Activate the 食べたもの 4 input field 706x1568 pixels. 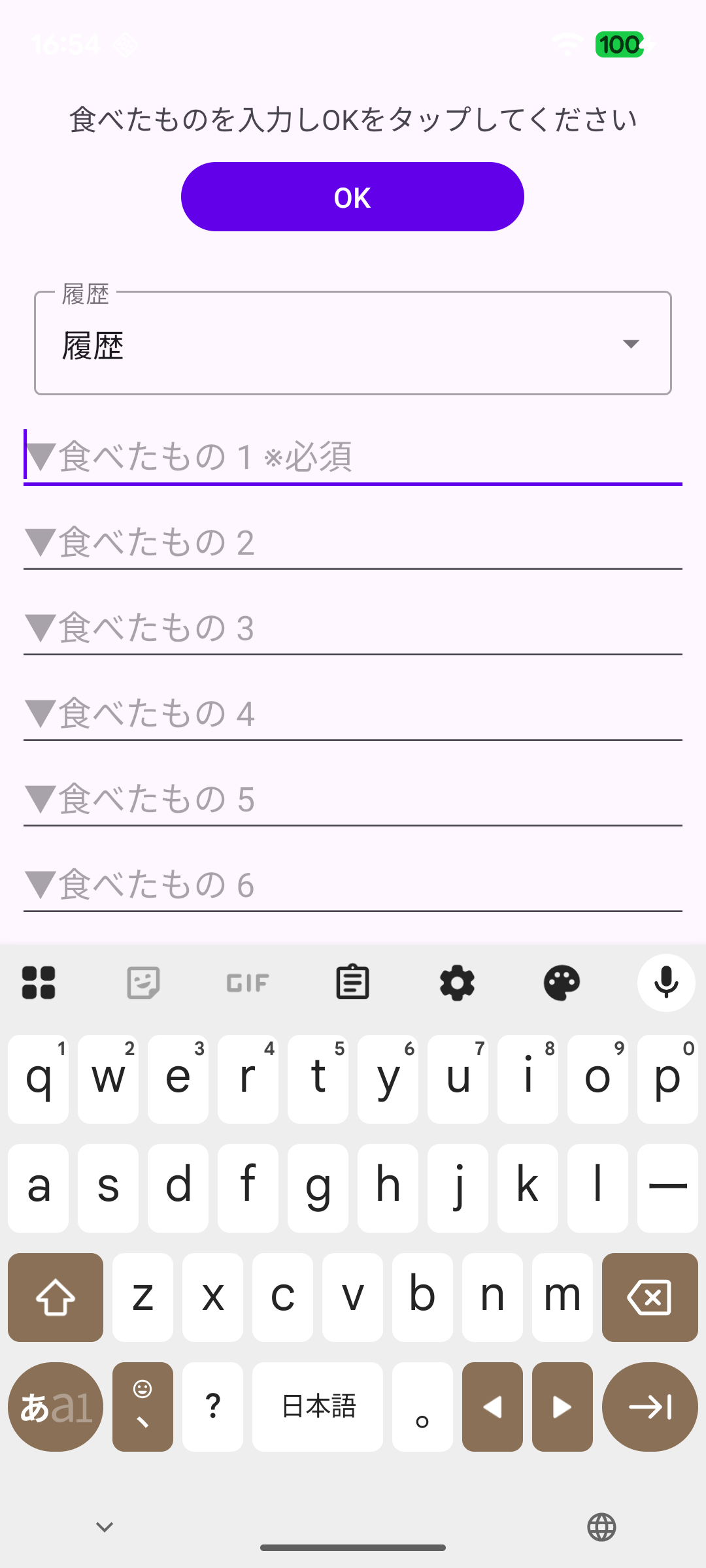352,714
